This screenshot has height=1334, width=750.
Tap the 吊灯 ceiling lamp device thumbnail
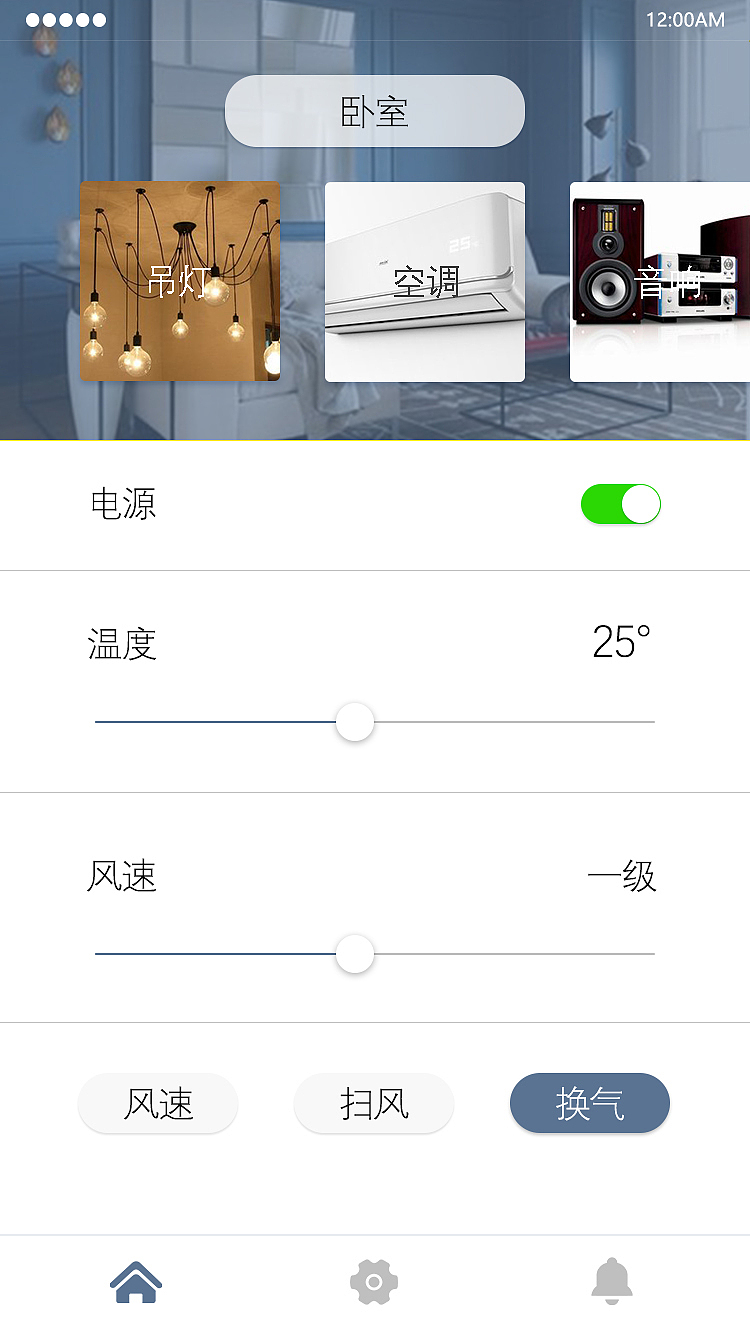click(180, 282)
